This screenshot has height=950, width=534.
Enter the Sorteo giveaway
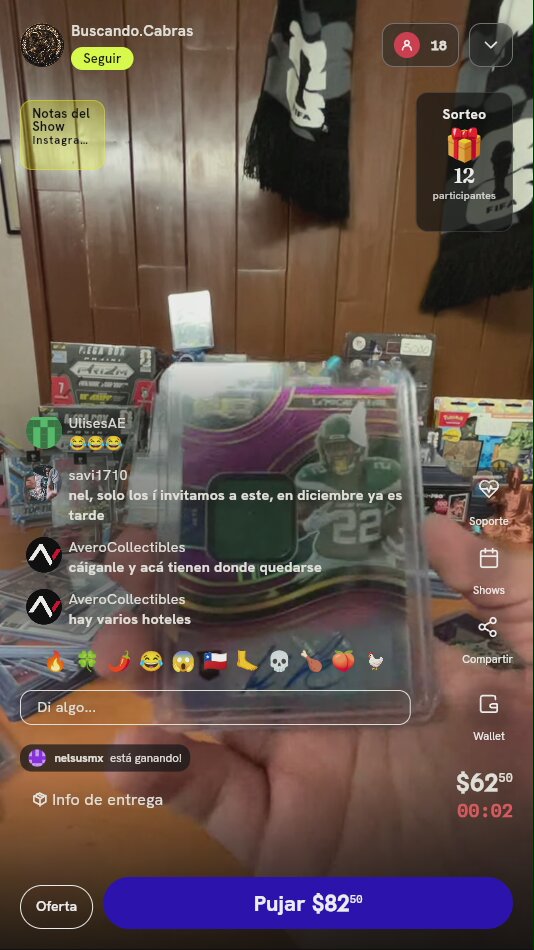[x=464, y=161]
